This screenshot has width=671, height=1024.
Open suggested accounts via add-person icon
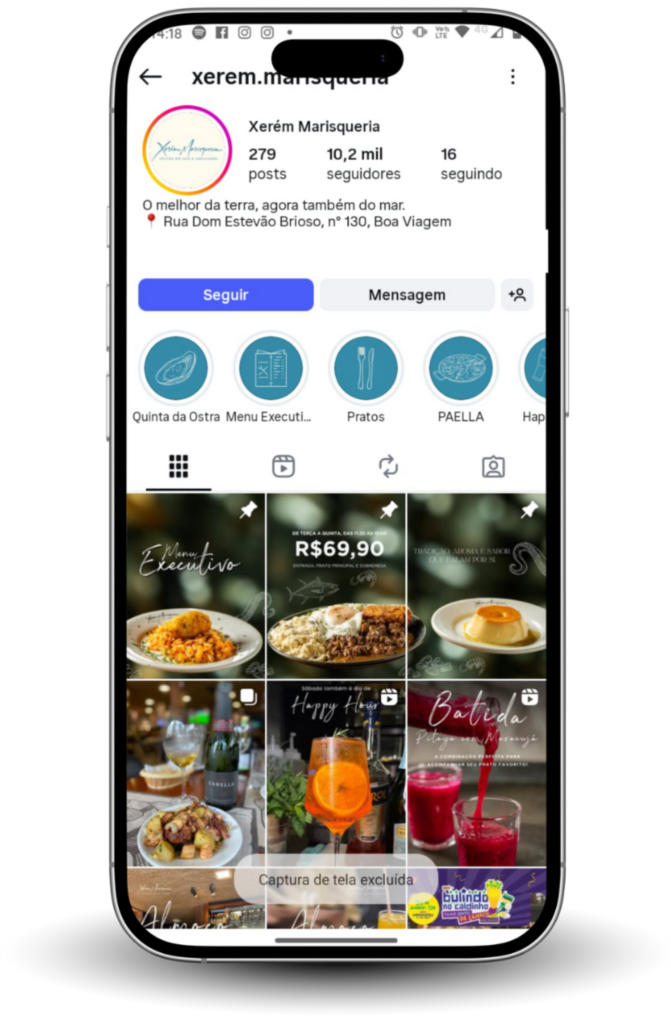[x=517, y=295]
